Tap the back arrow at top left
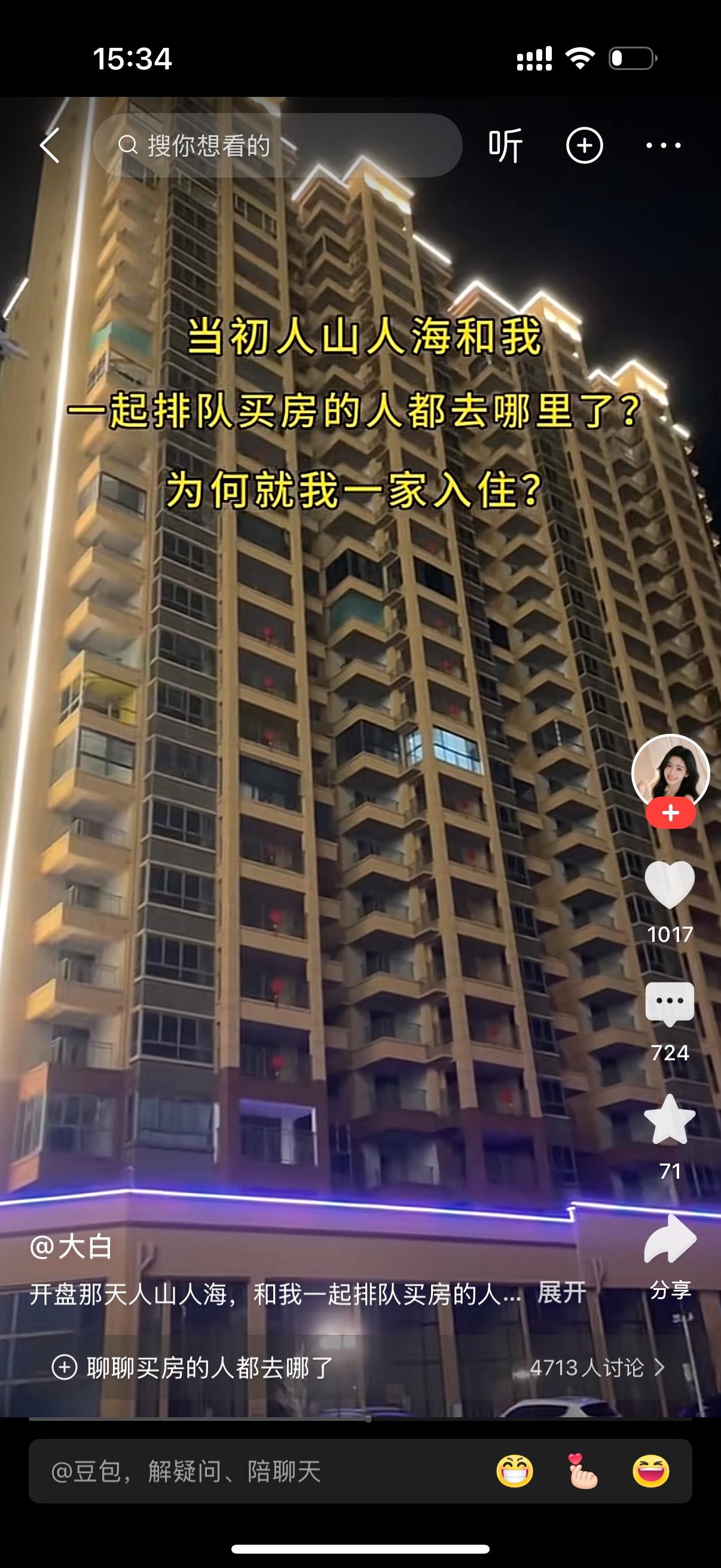This screenshot has width=721, height=1568. point(50,145)
